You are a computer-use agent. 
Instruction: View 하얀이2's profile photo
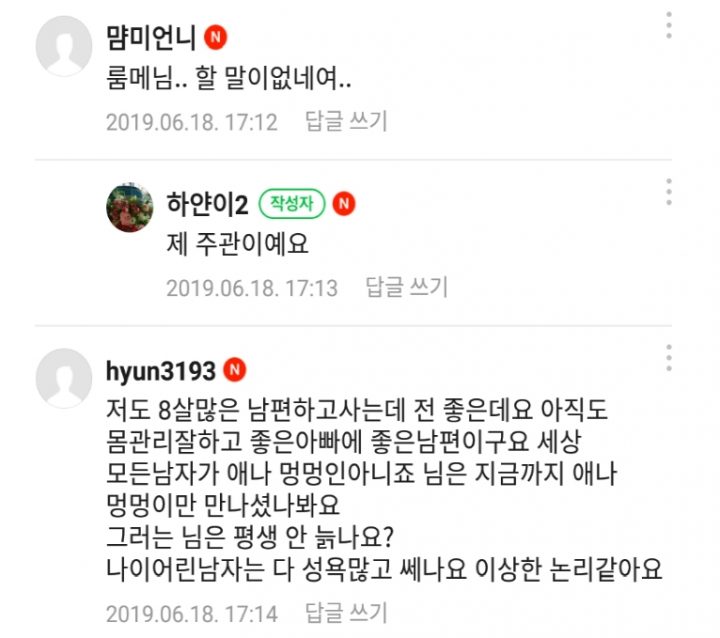click(x=130, y=208)
